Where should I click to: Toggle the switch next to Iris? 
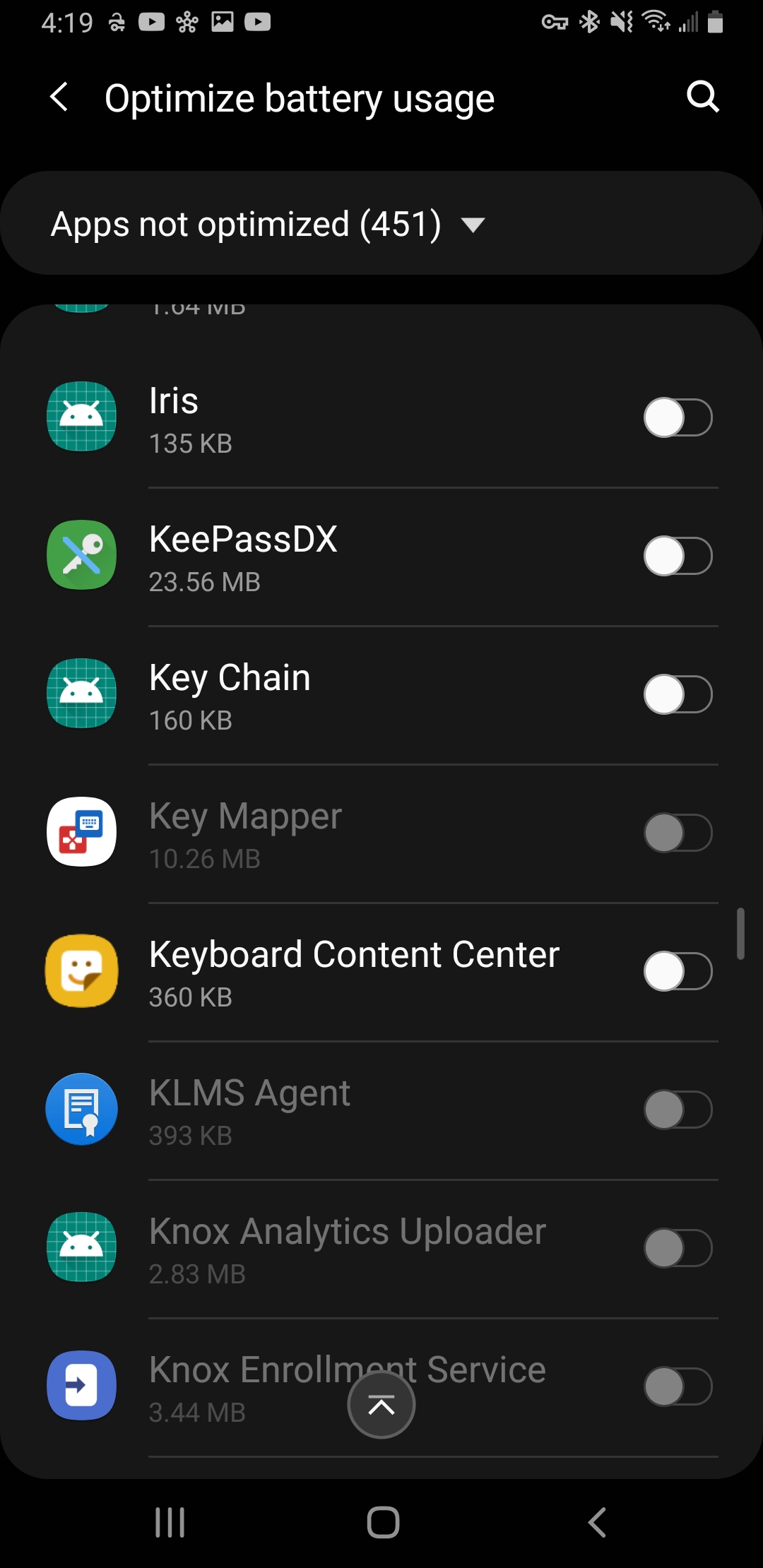[x=677, y=417]
